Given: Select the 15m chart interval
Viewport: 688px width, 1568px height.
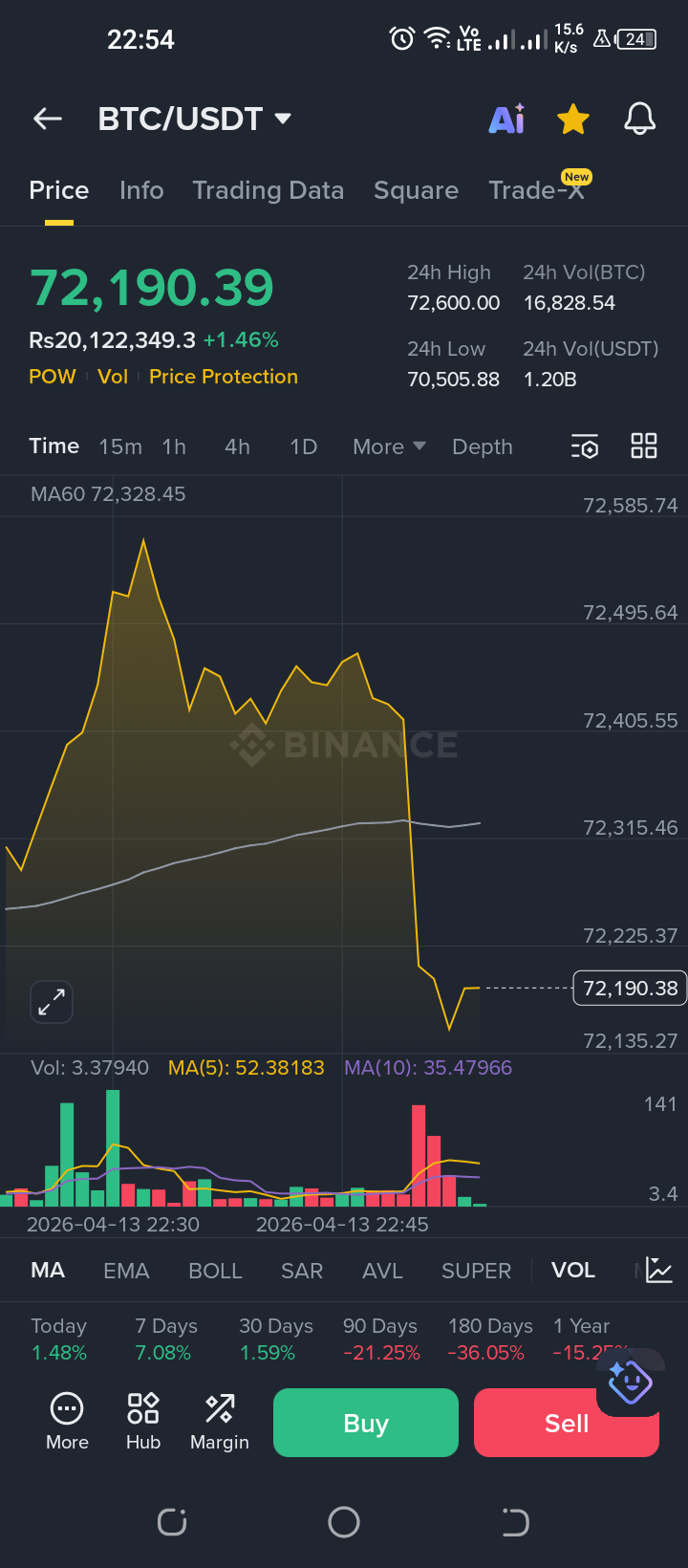Looking at the screenshot, I should (x=120, y=446).
